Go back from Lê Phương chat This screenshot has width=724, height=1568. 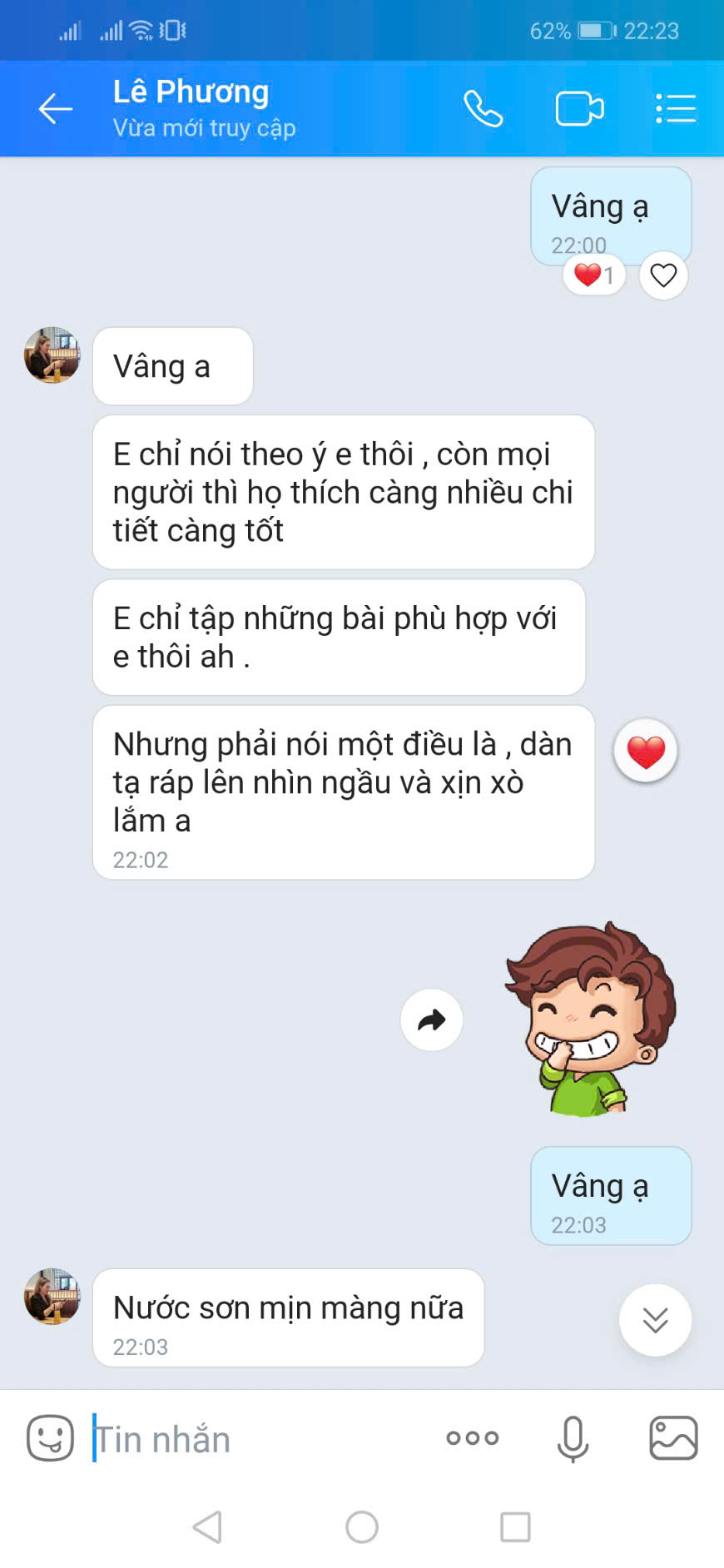tap(56, 109)
